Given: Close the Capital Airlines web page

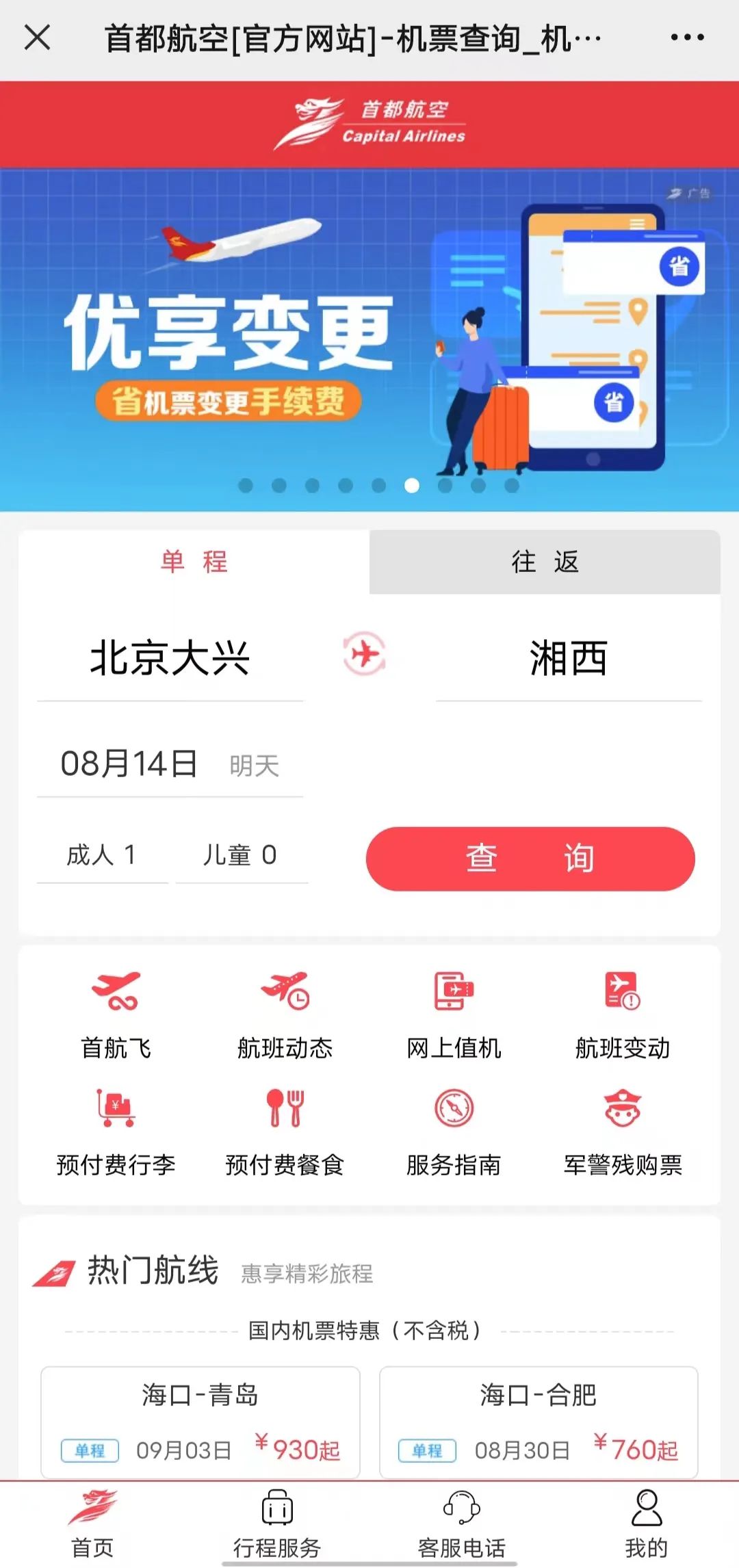Looking at the screenshot, I should point(38,38).
